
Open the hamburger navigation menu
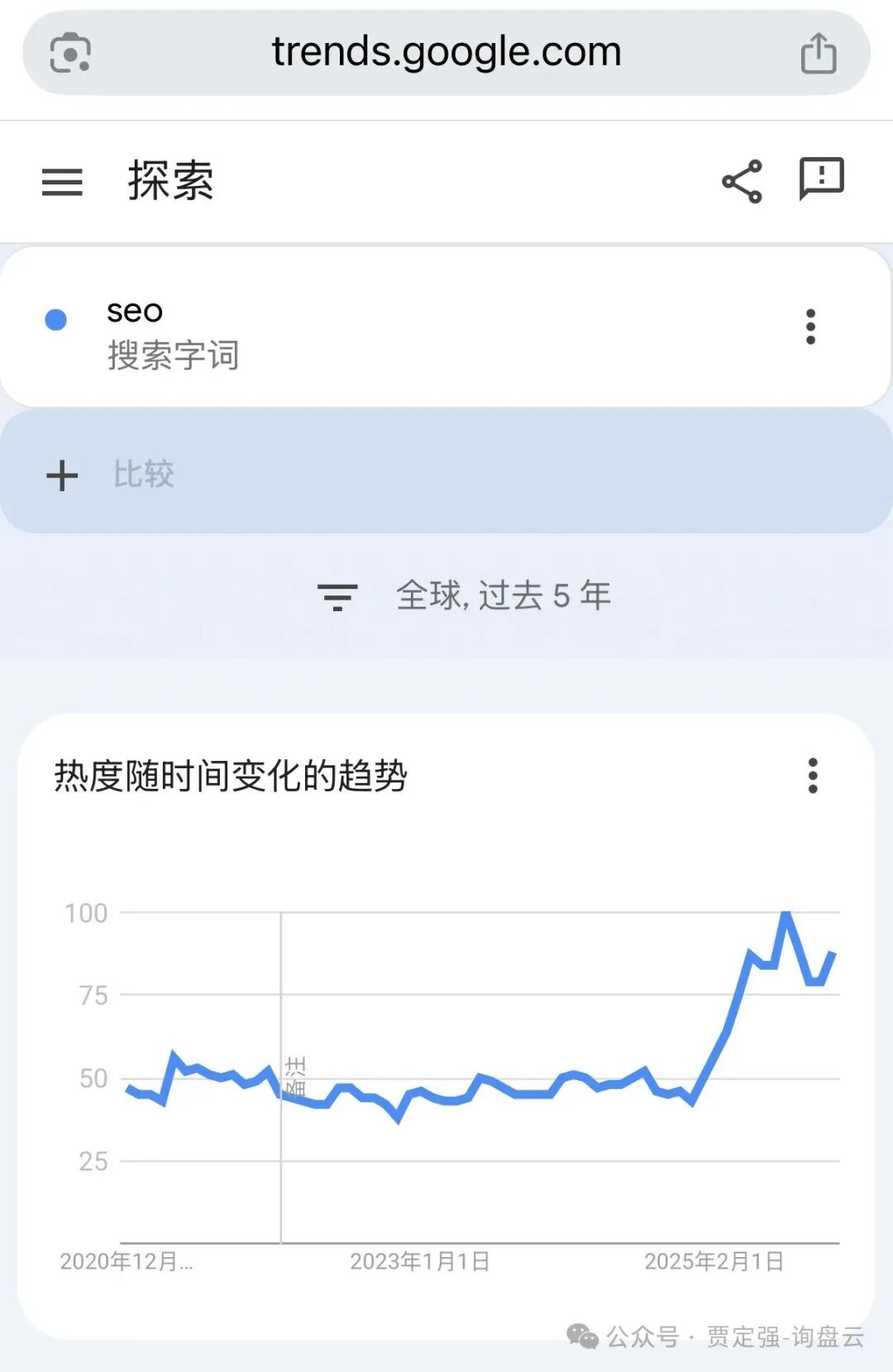(62, 182)
